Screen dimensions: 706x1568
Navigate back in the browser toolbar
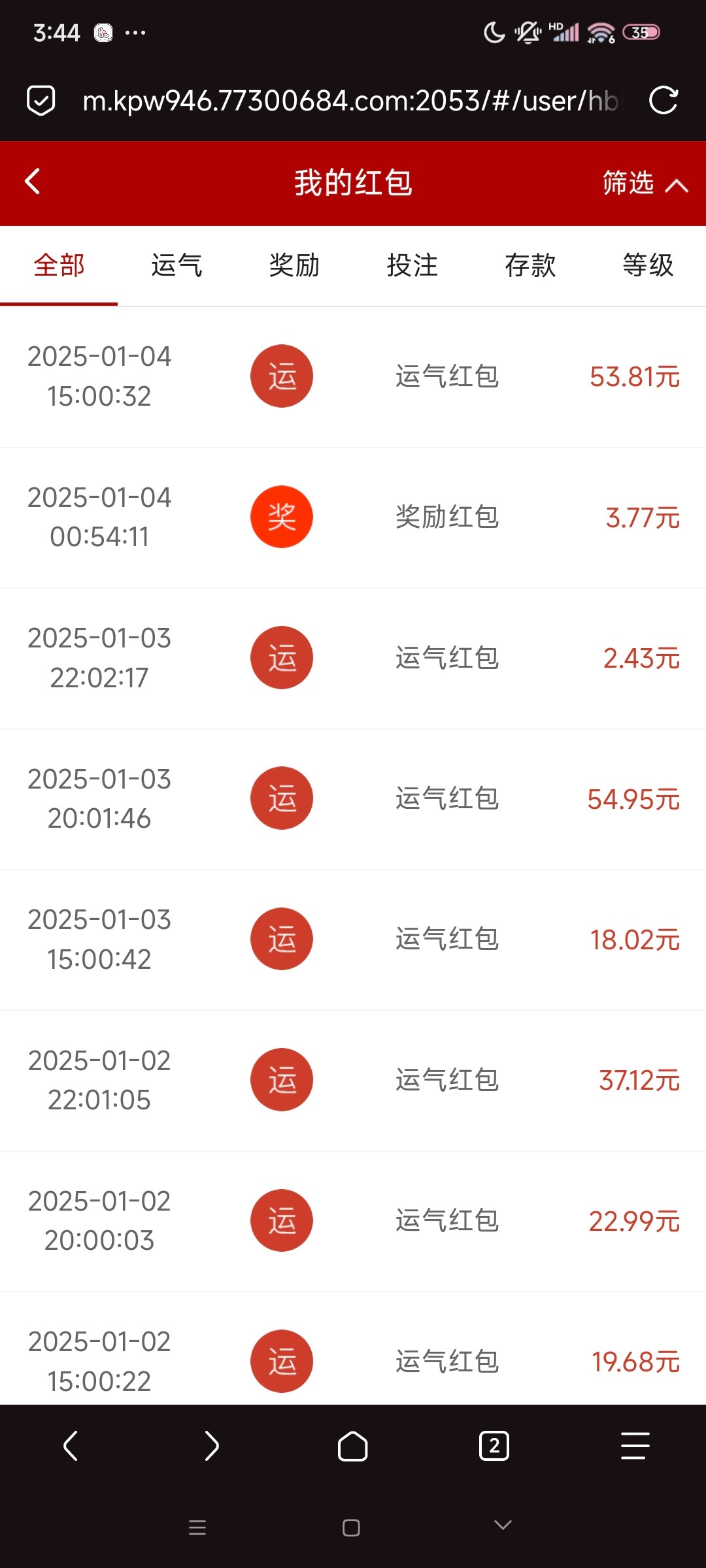[71, 1446]
